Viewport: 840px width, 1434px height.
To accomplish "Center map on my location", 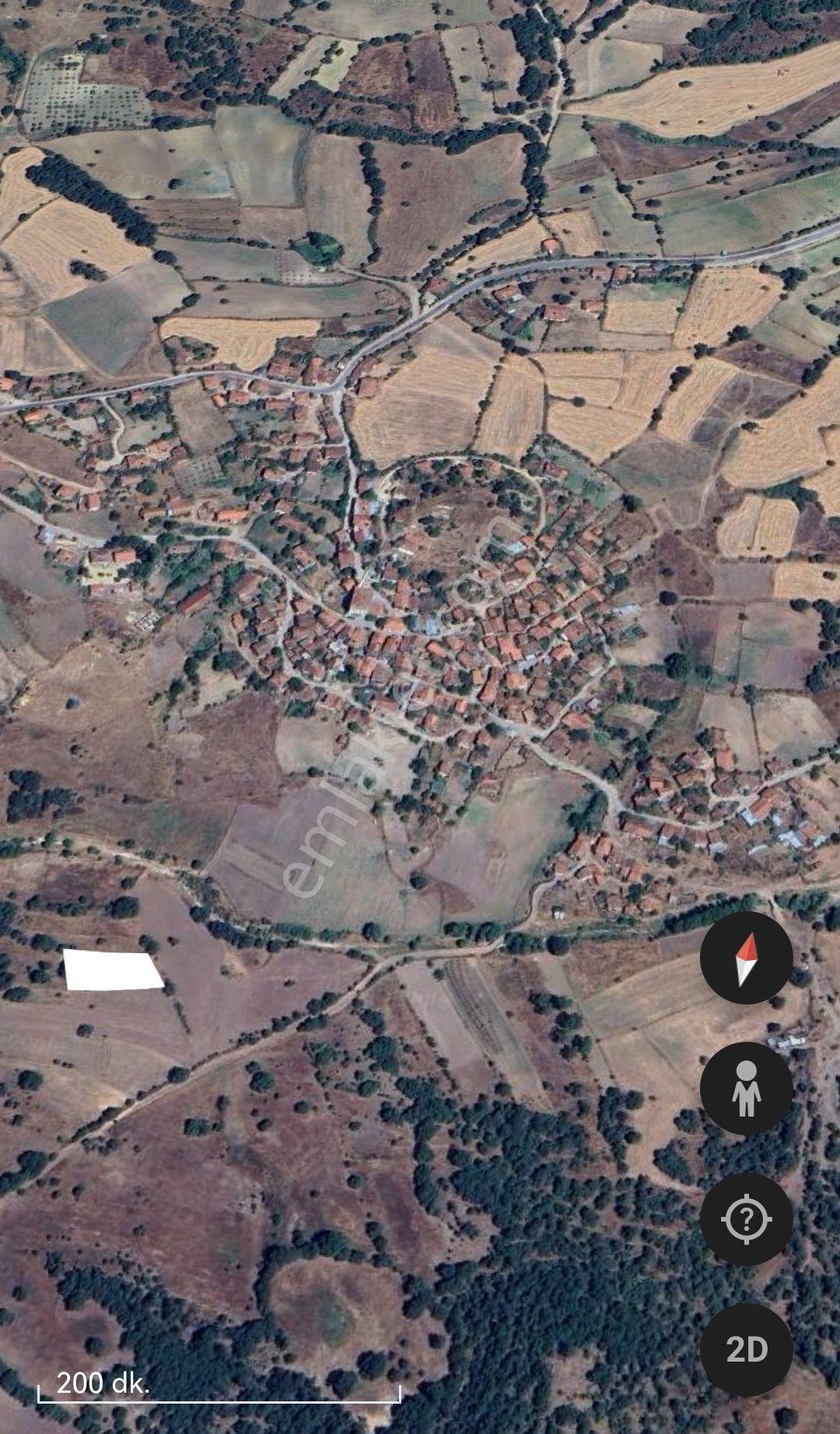I will [746, 1219].
